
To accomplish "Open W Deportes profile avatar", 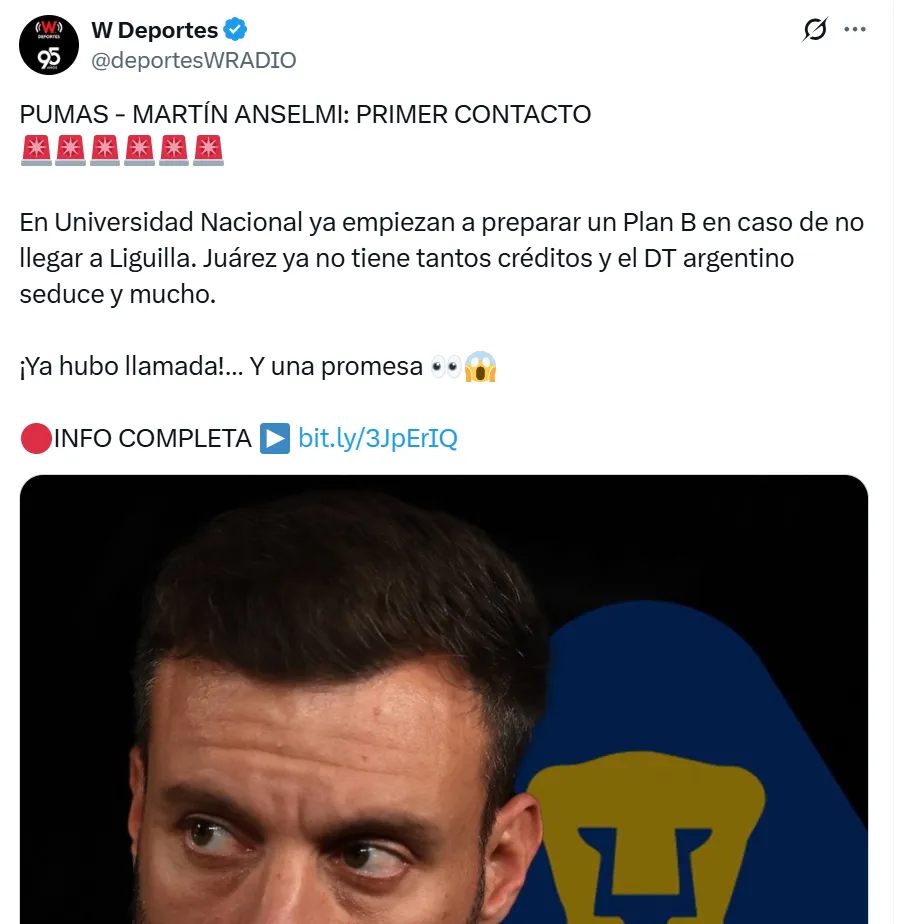I will coord(49,45).
